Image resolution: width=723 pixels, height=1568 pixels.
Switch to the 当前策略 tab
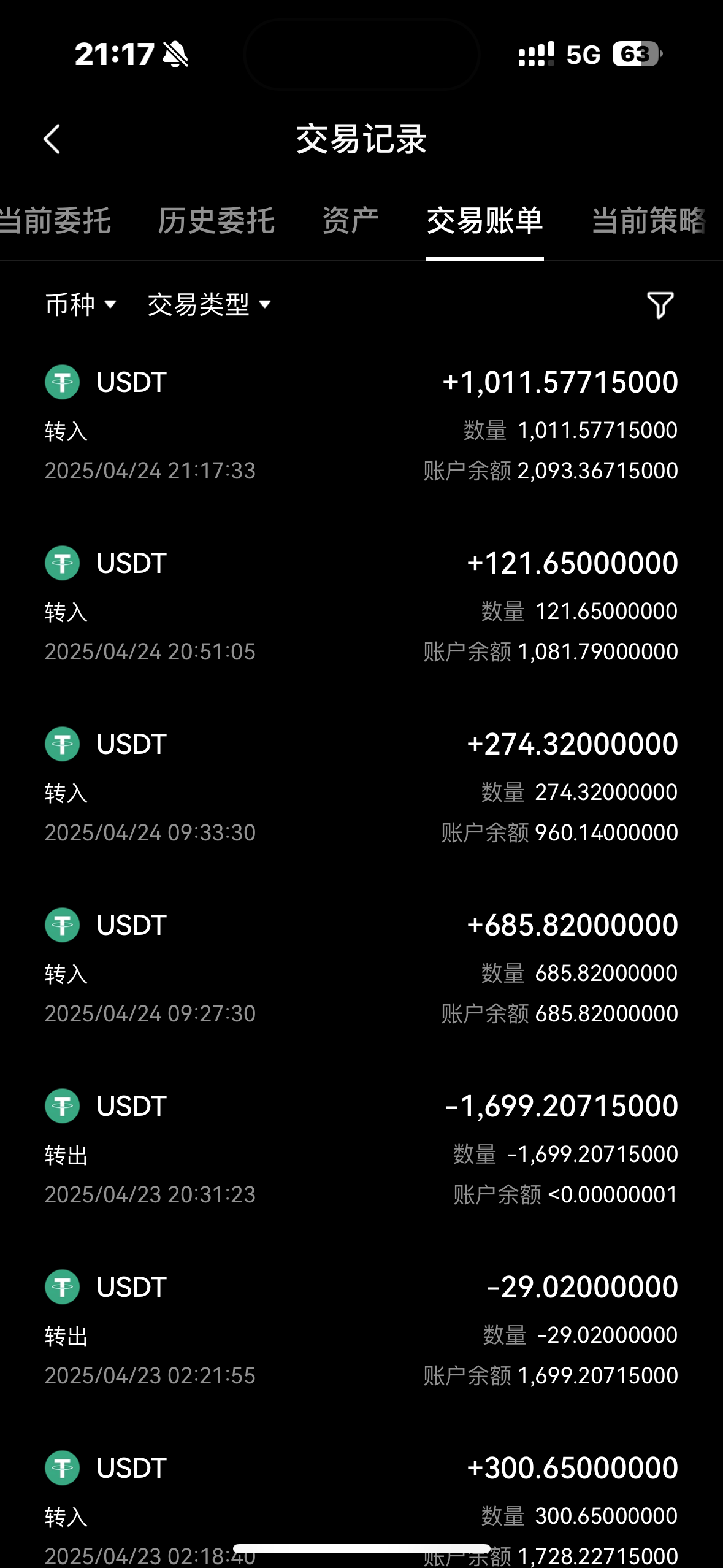point(649,221)
